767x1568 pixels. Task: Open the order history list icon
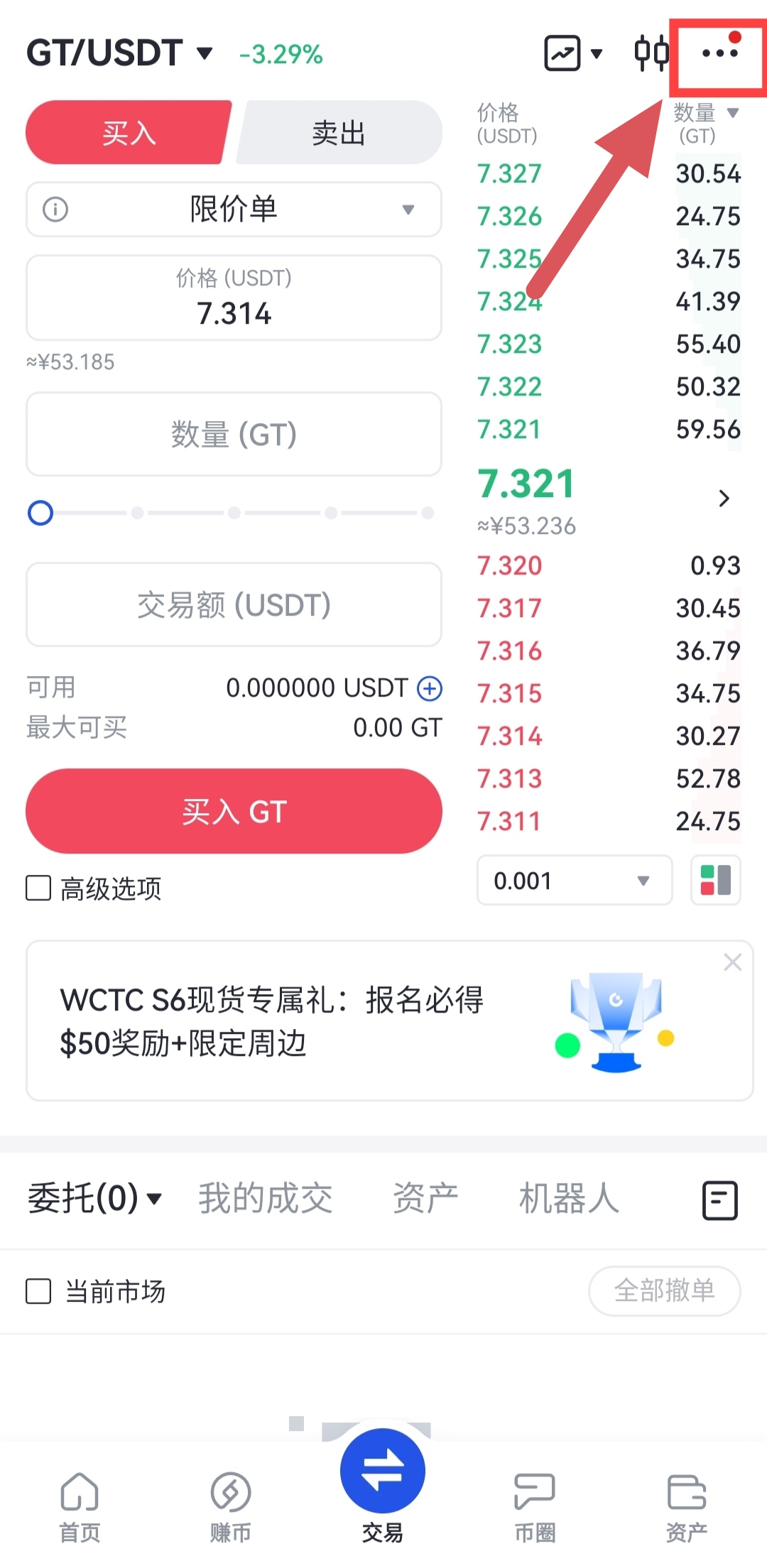(720, 1200)
